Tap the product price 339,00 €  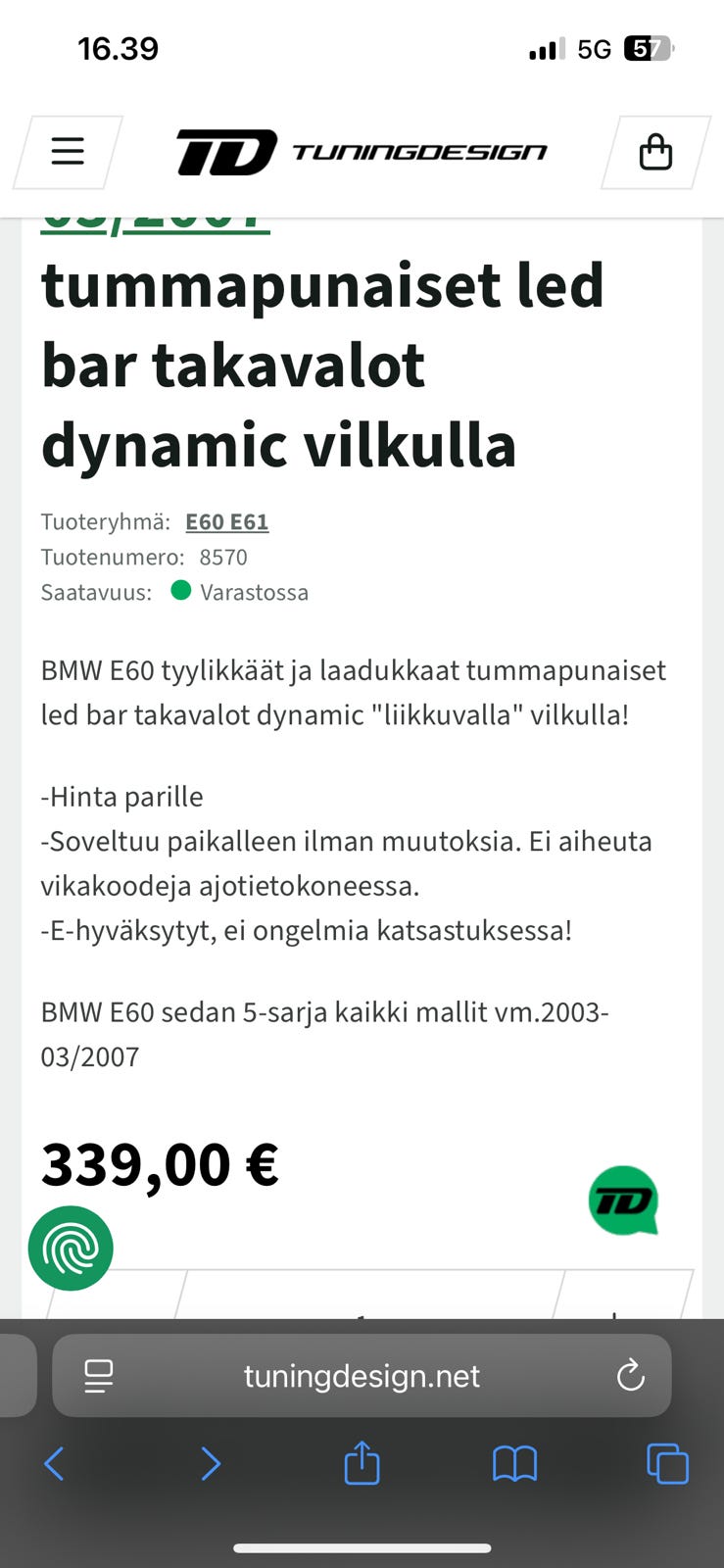[x=159, y=1164]
